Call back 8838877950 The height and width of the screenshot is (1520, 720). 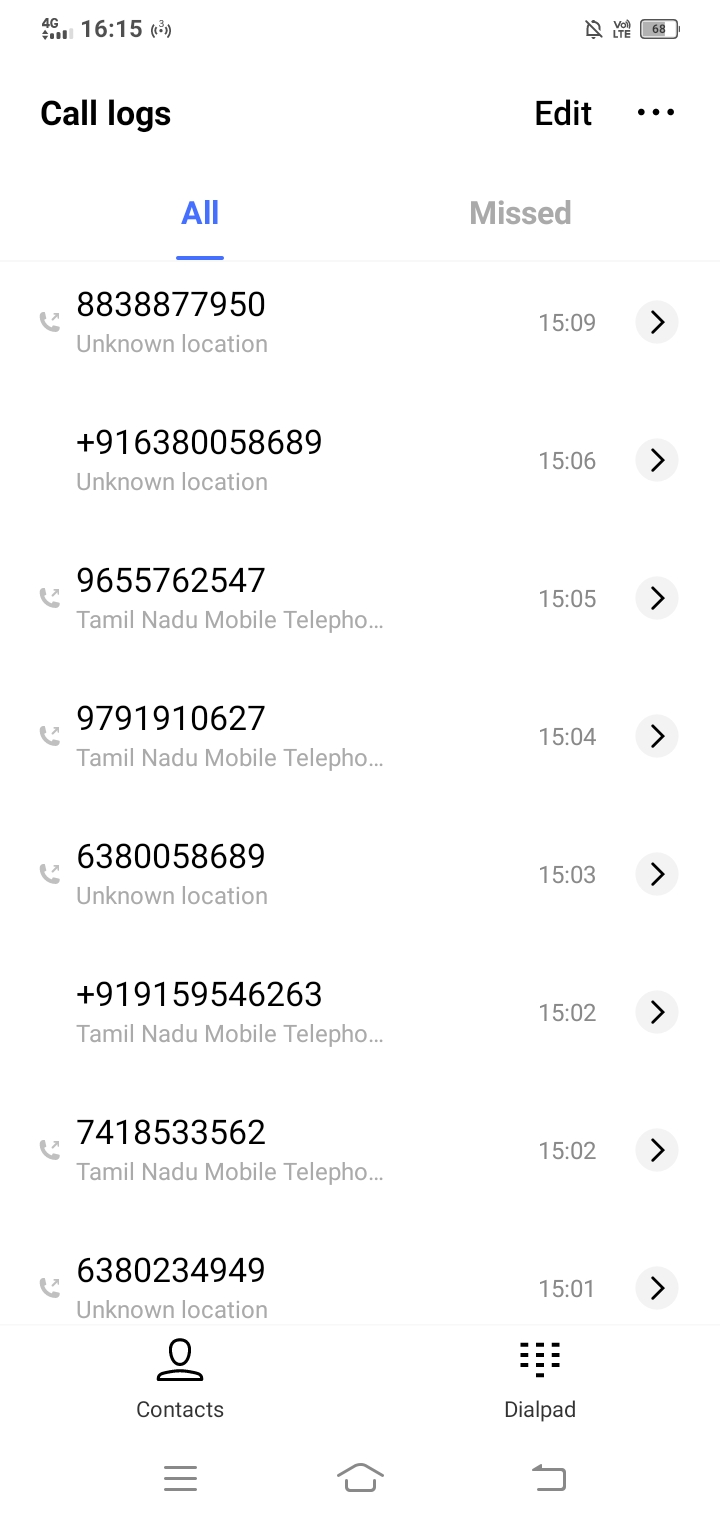click(320, 322)
